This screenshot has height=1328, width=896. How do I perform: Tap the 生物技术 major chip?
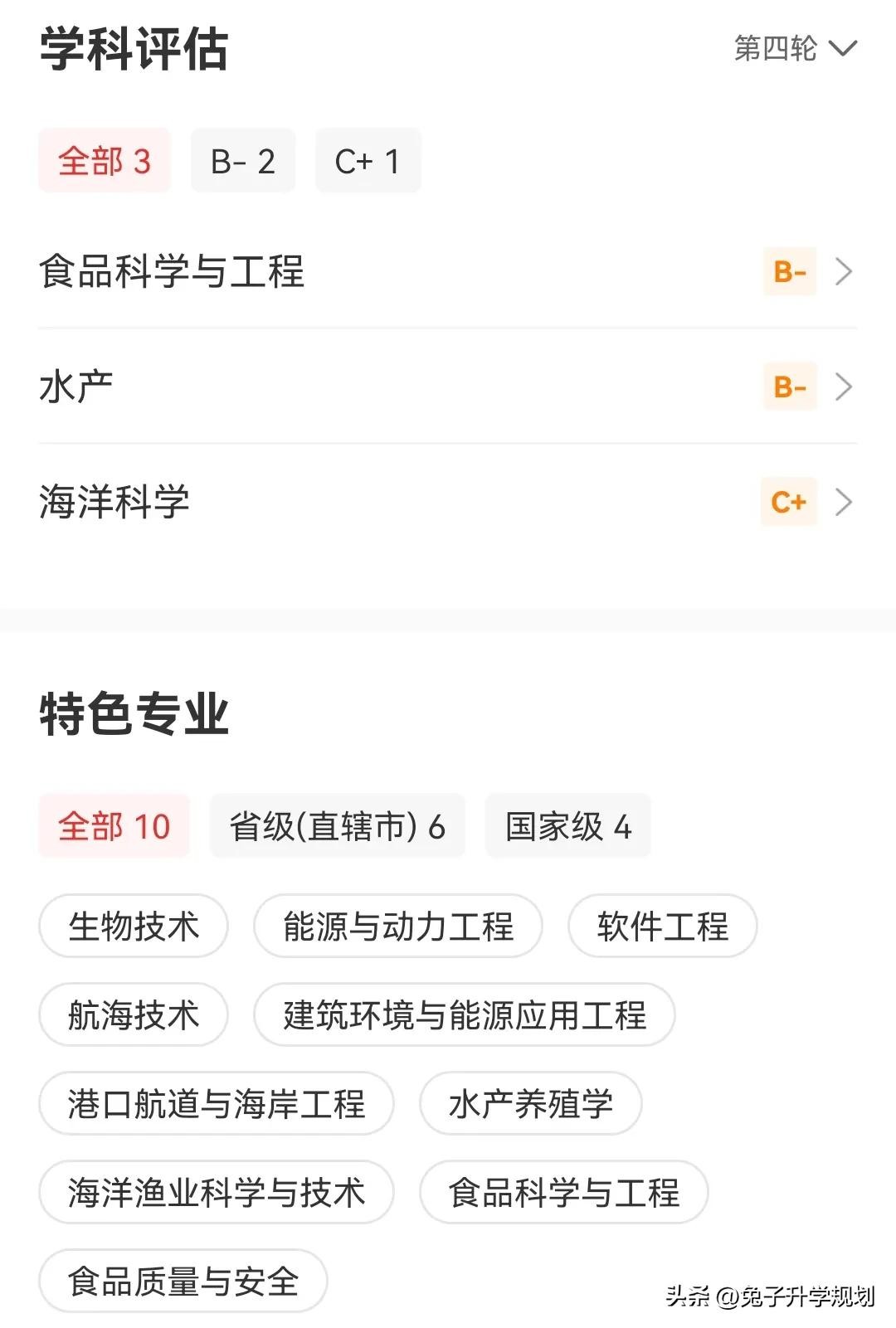(134, 926)
